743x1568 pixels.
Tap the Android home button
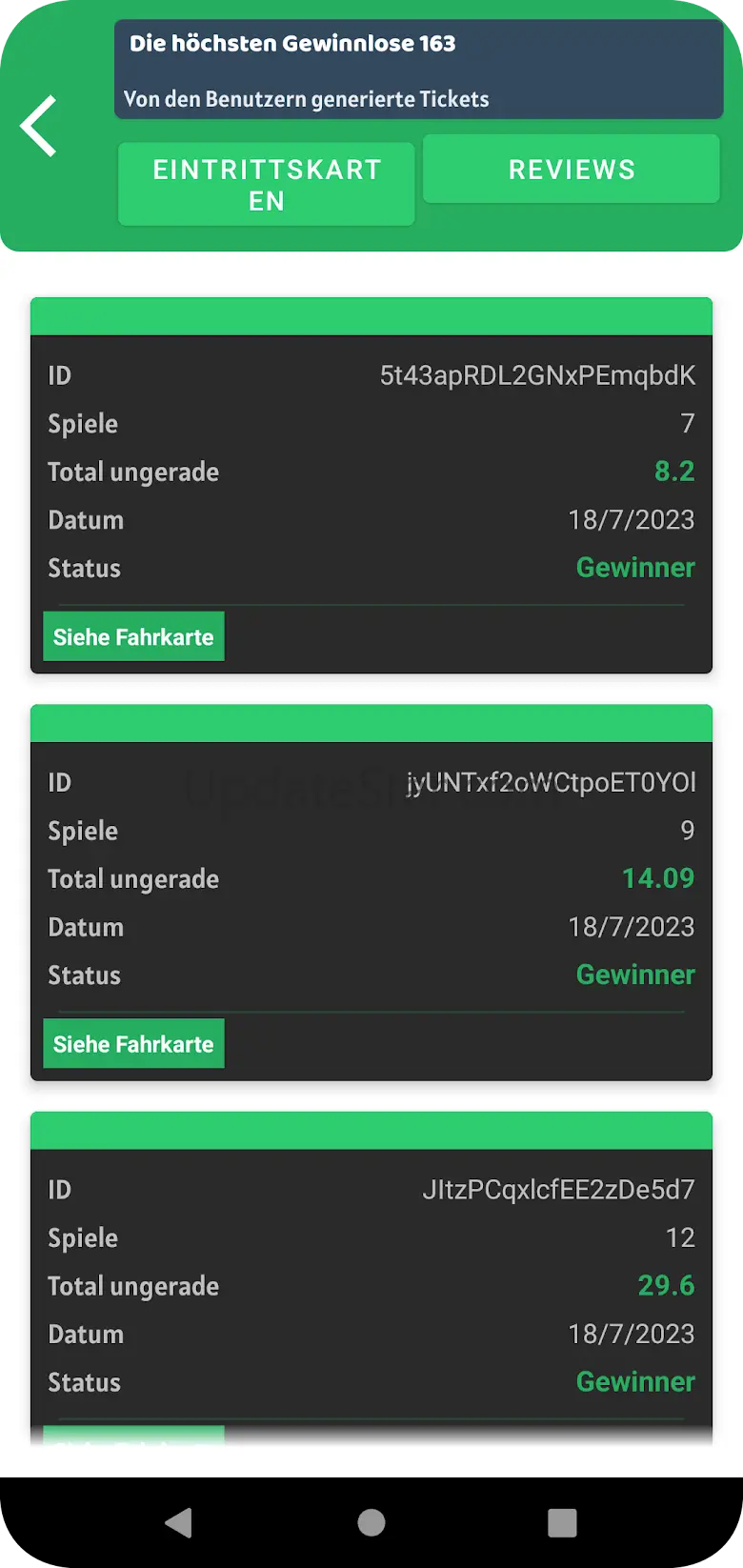coord(371,1522)
